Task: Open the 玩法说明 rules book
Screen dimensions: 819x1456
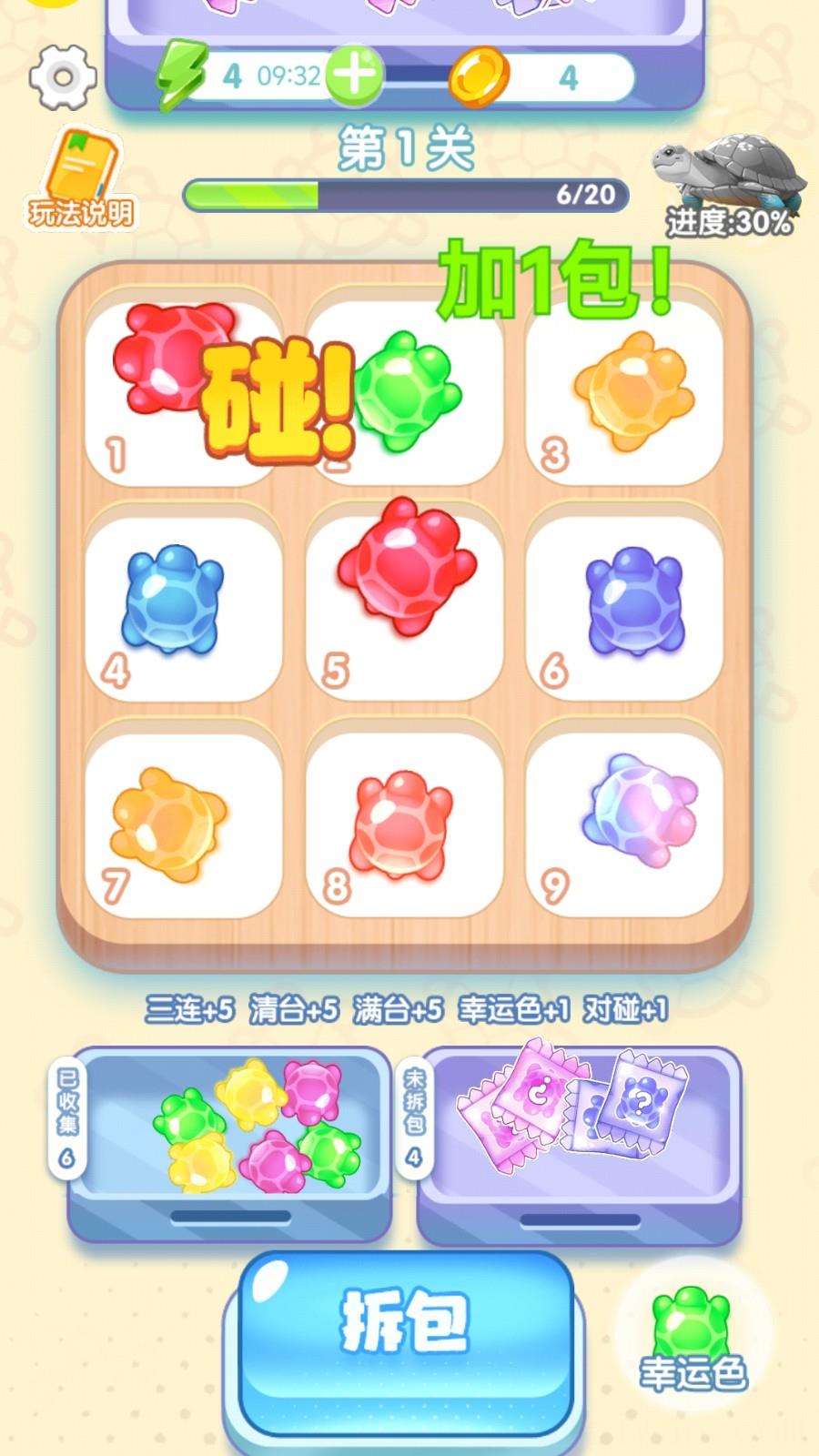Action: click(x=82, y=179)
